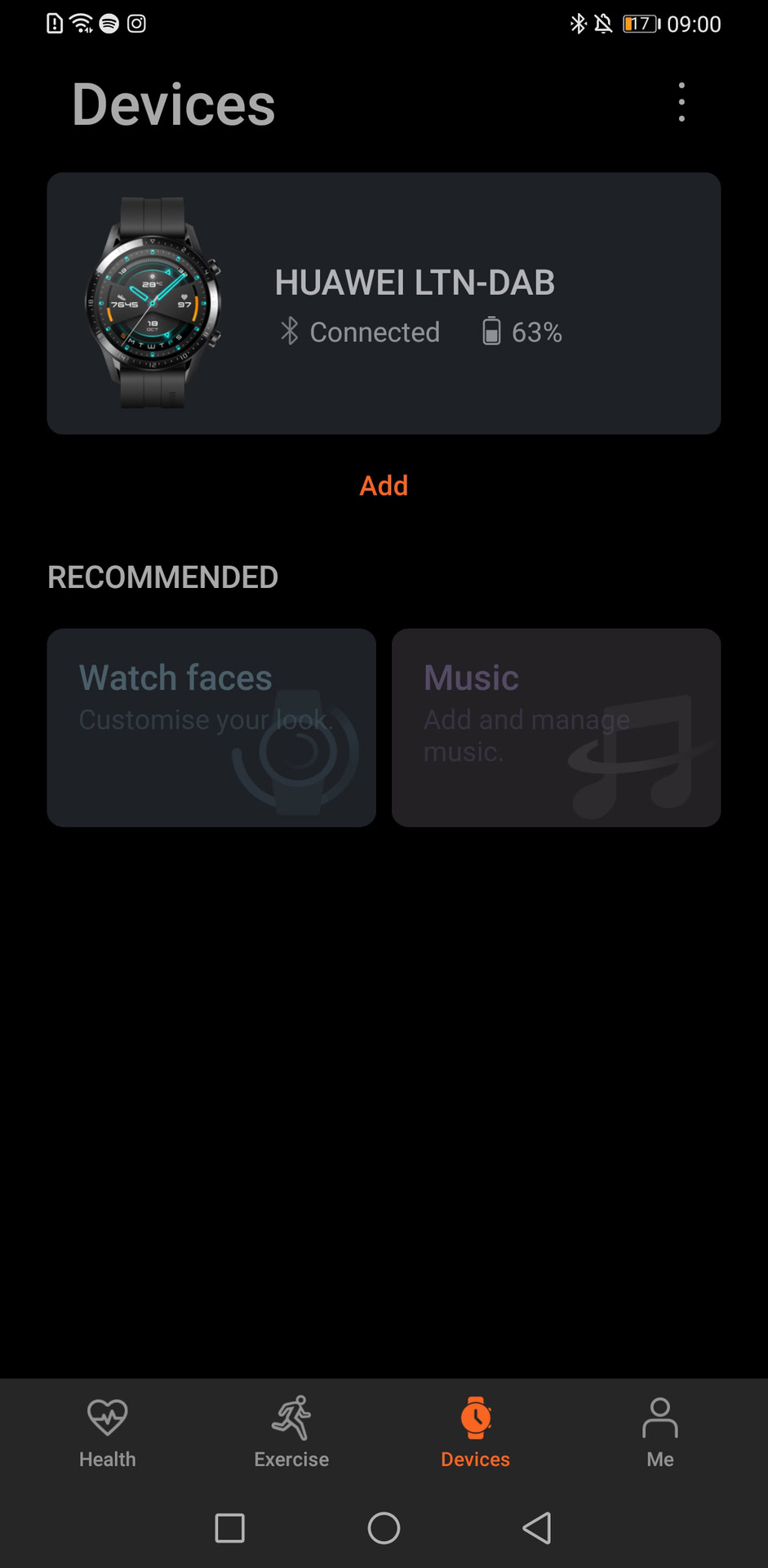Tap the system home button
This screenshot has width=768, height=1568.
coord(384,1528)
